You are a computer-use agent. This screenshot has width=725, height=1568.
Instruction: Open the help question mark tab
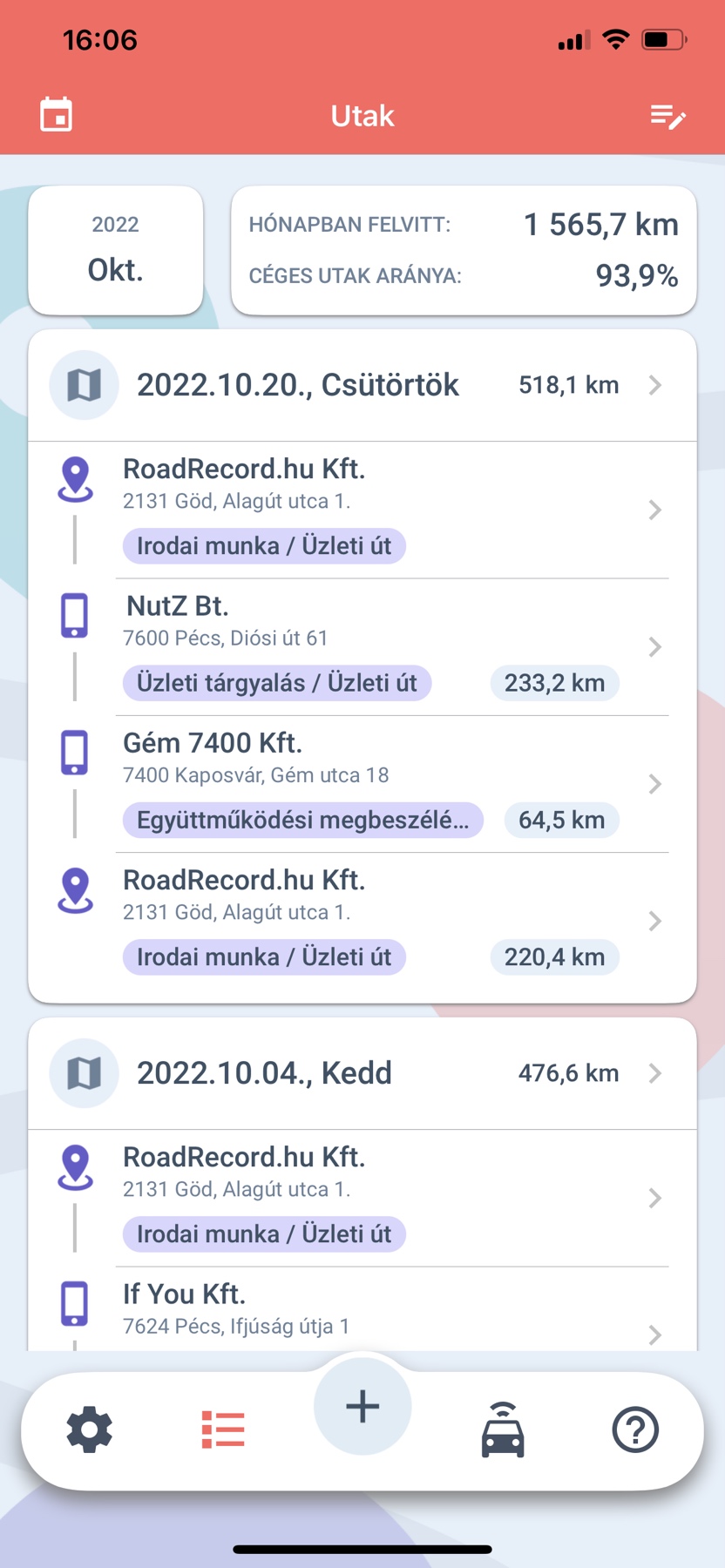[635, 1429]
